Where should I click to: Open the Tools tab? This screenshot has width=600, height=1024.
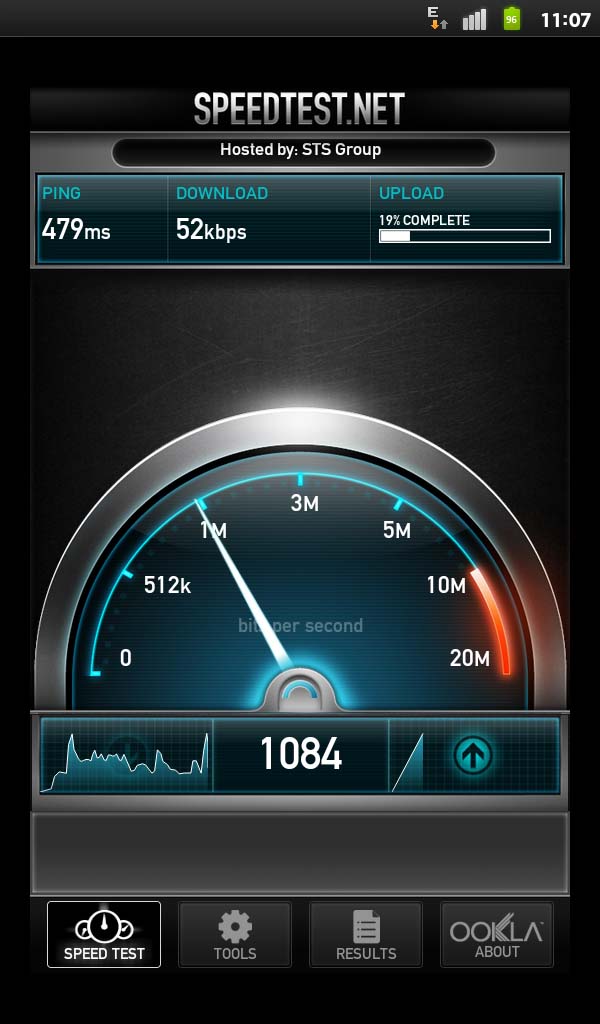(x=235, y=935)
